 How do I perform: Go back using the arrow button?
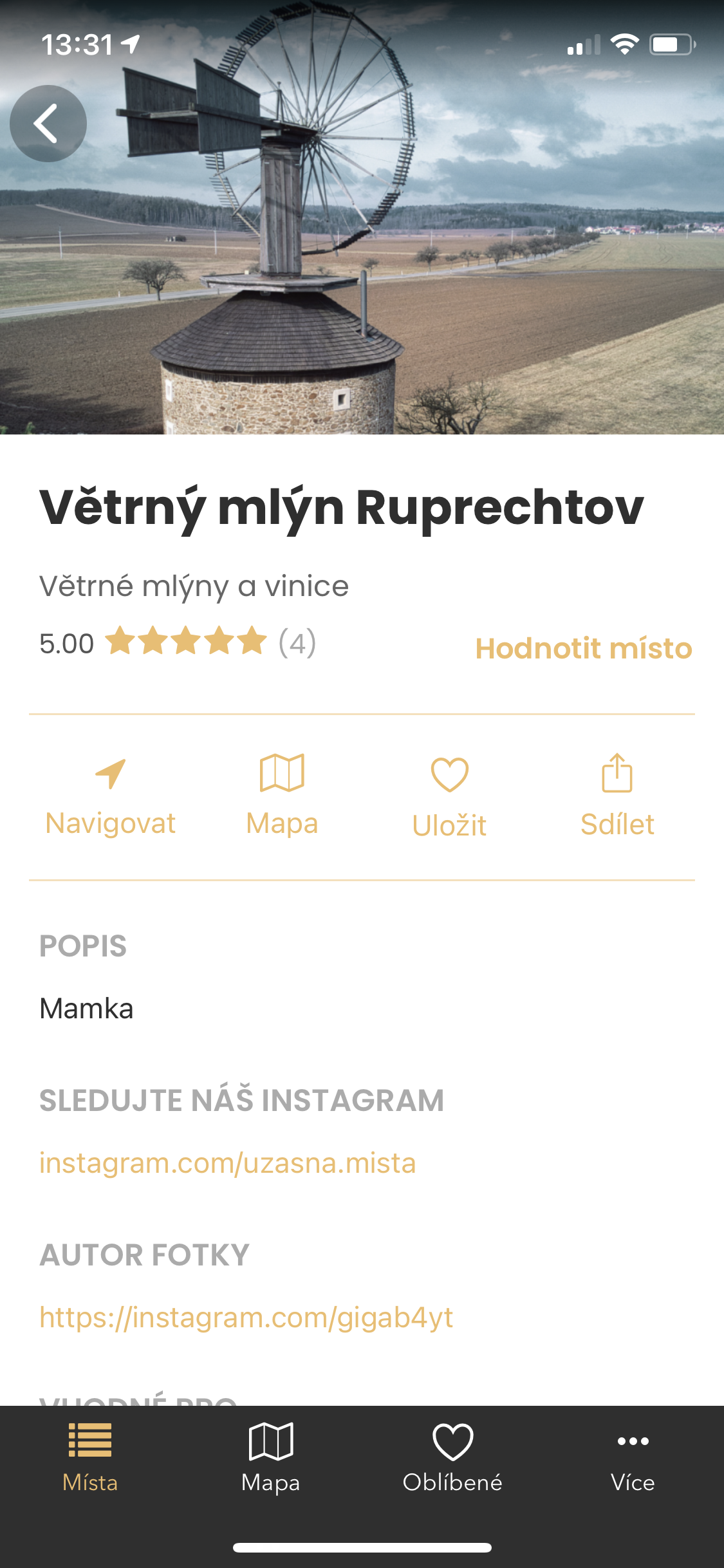[x=48, y=124]
